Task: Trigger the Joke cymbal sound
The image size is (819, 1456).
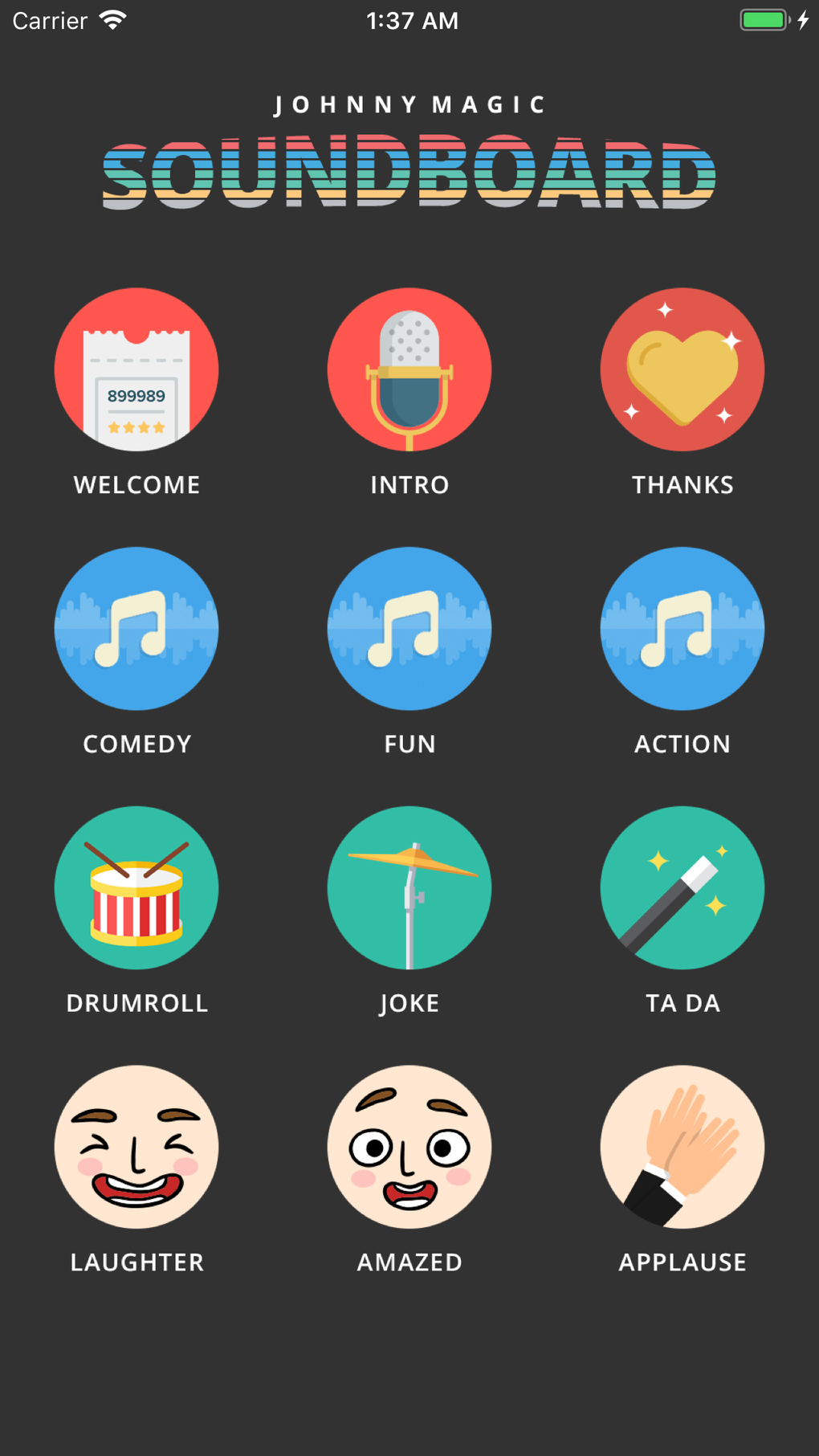Action: (x=409, y=887)
